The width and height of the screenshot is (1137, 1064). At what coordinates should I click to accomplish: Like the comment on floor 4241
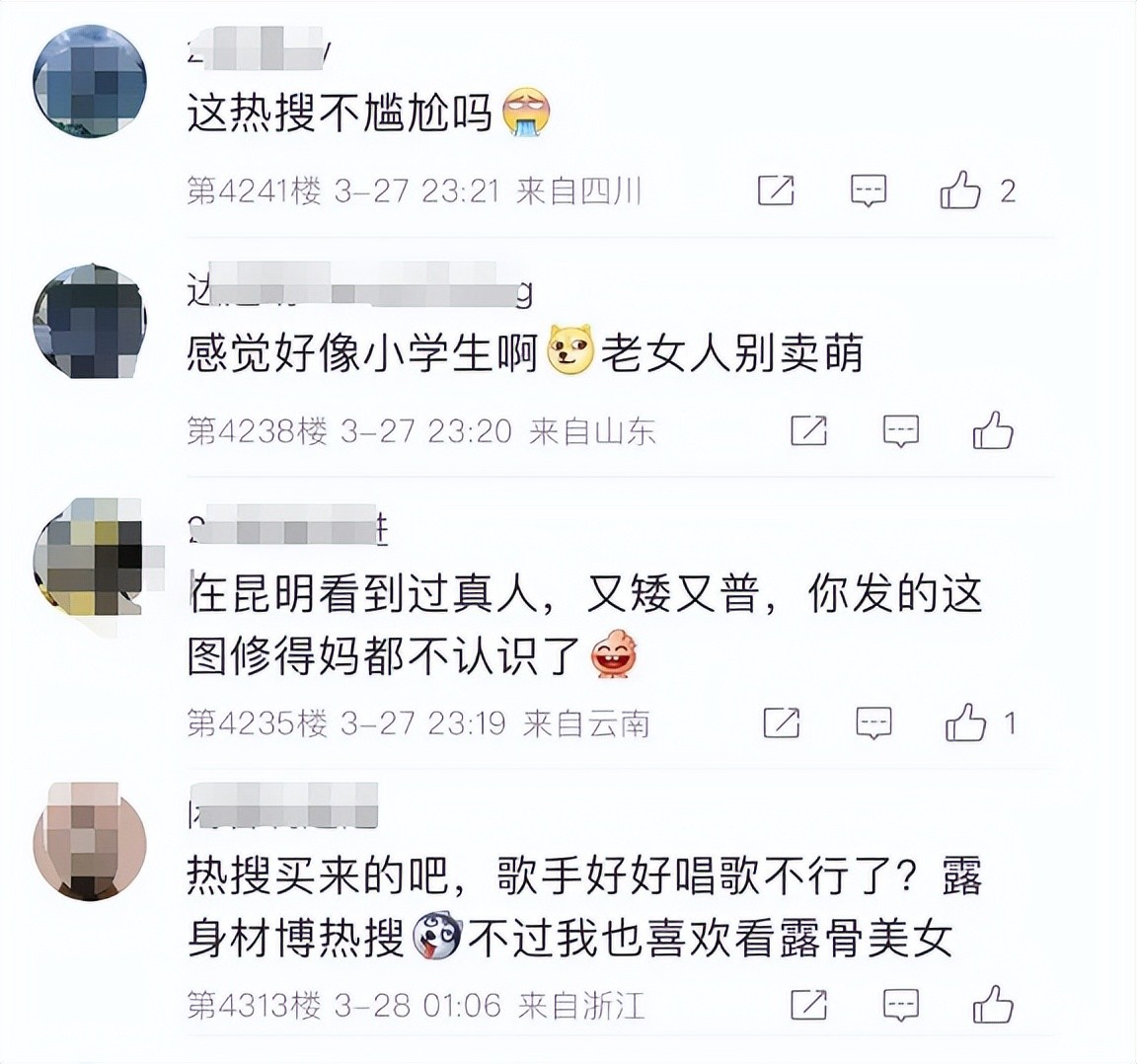pos(959,190)
